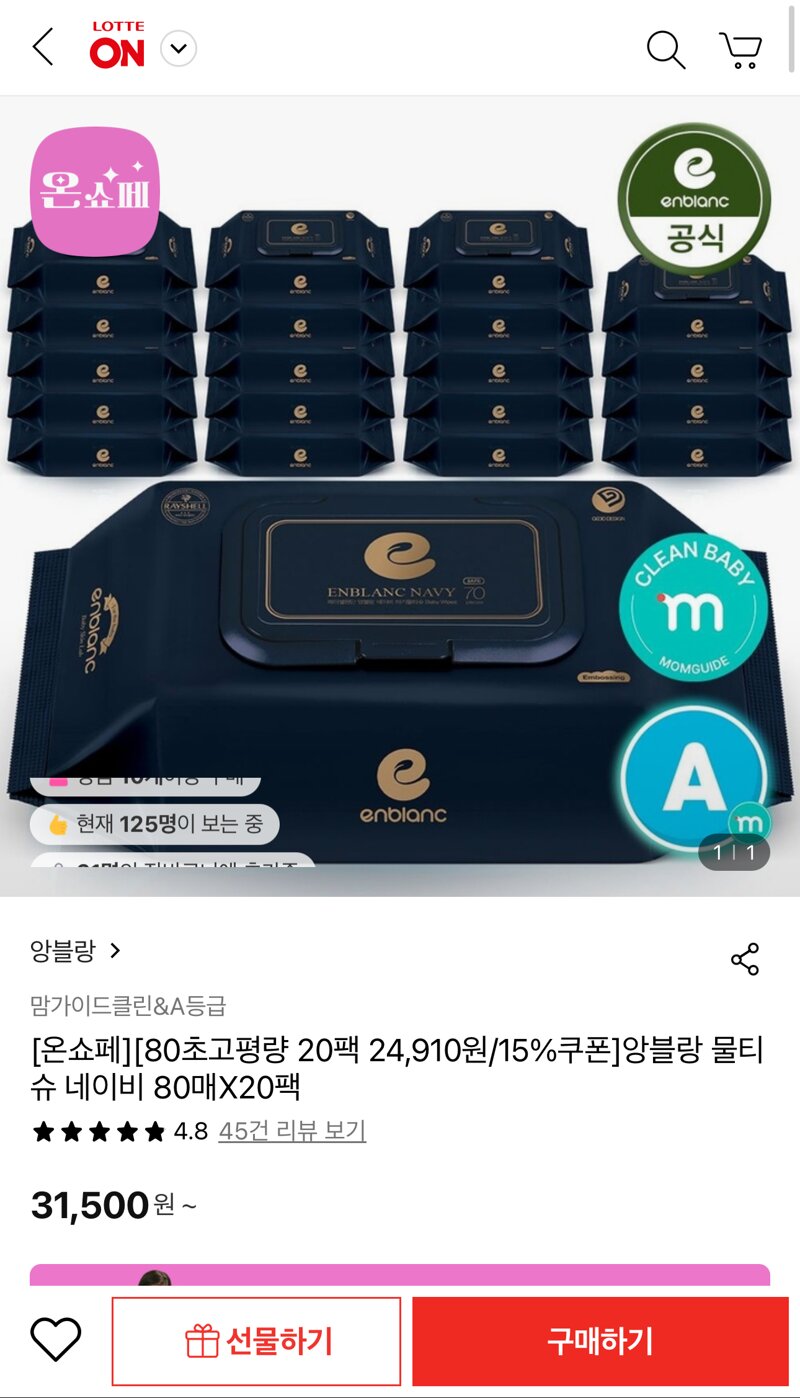
Task: Open the search magnifier icon
Action: pos(665,48)
